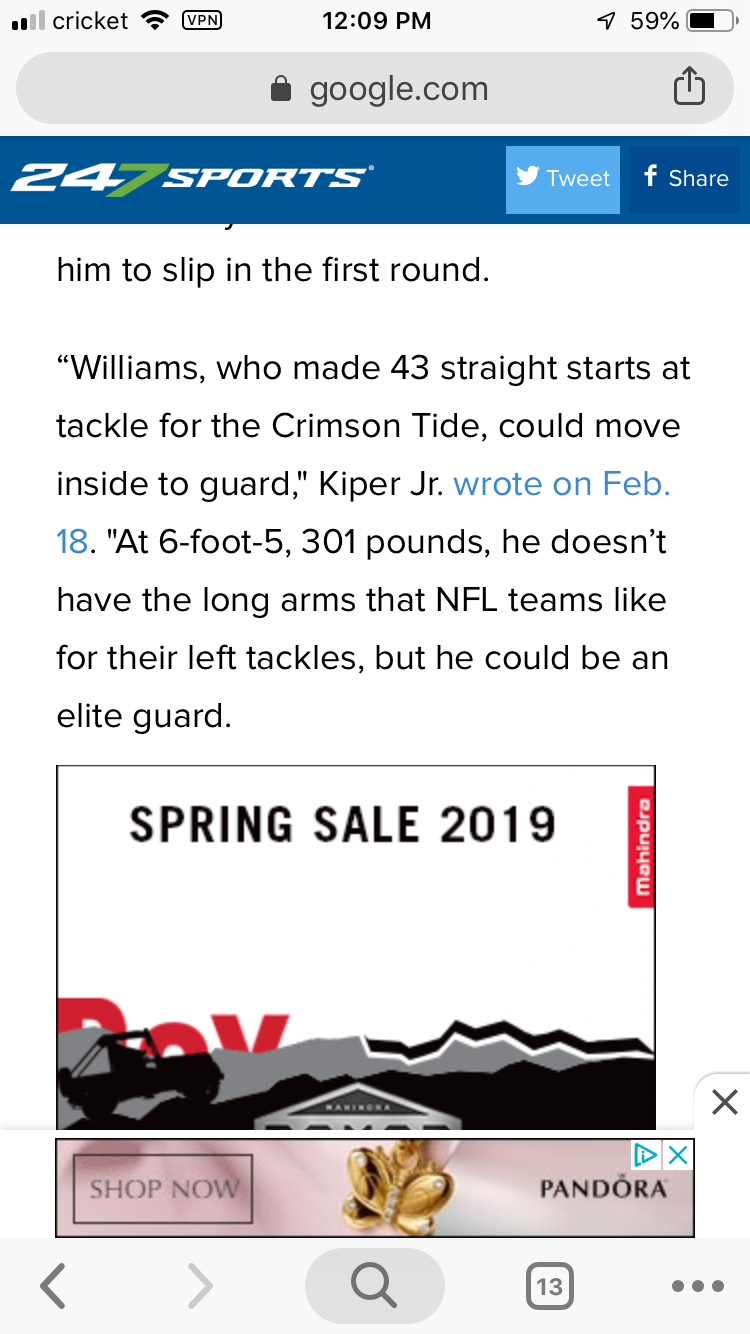Go back to the previous page
Image resolution: width=750 pixels, height=1334 pixels.
(x=54, y=1286)
